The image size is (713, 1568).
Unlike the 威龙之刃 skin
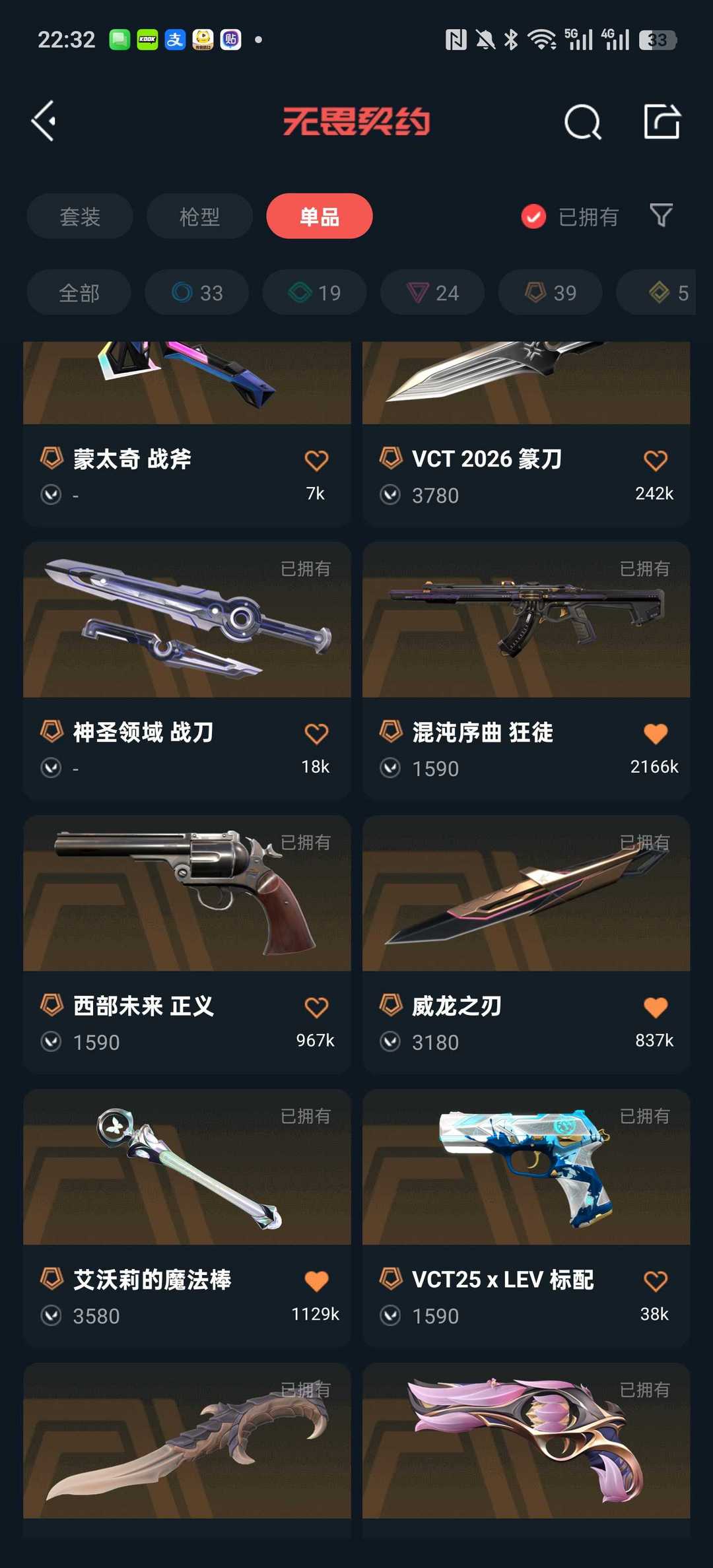(655, 1007)
